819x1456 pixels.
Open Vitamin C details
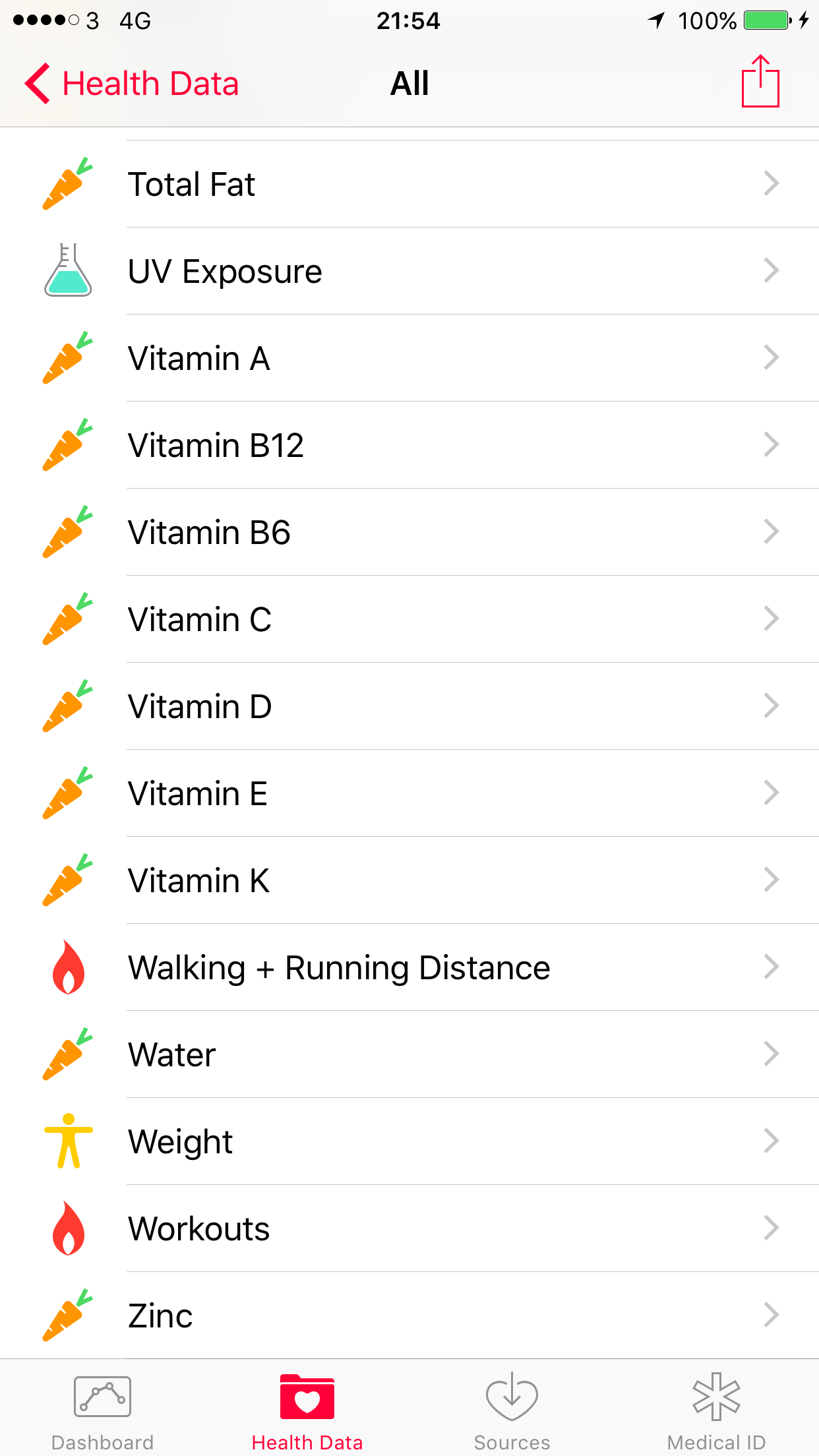point(409,619)
